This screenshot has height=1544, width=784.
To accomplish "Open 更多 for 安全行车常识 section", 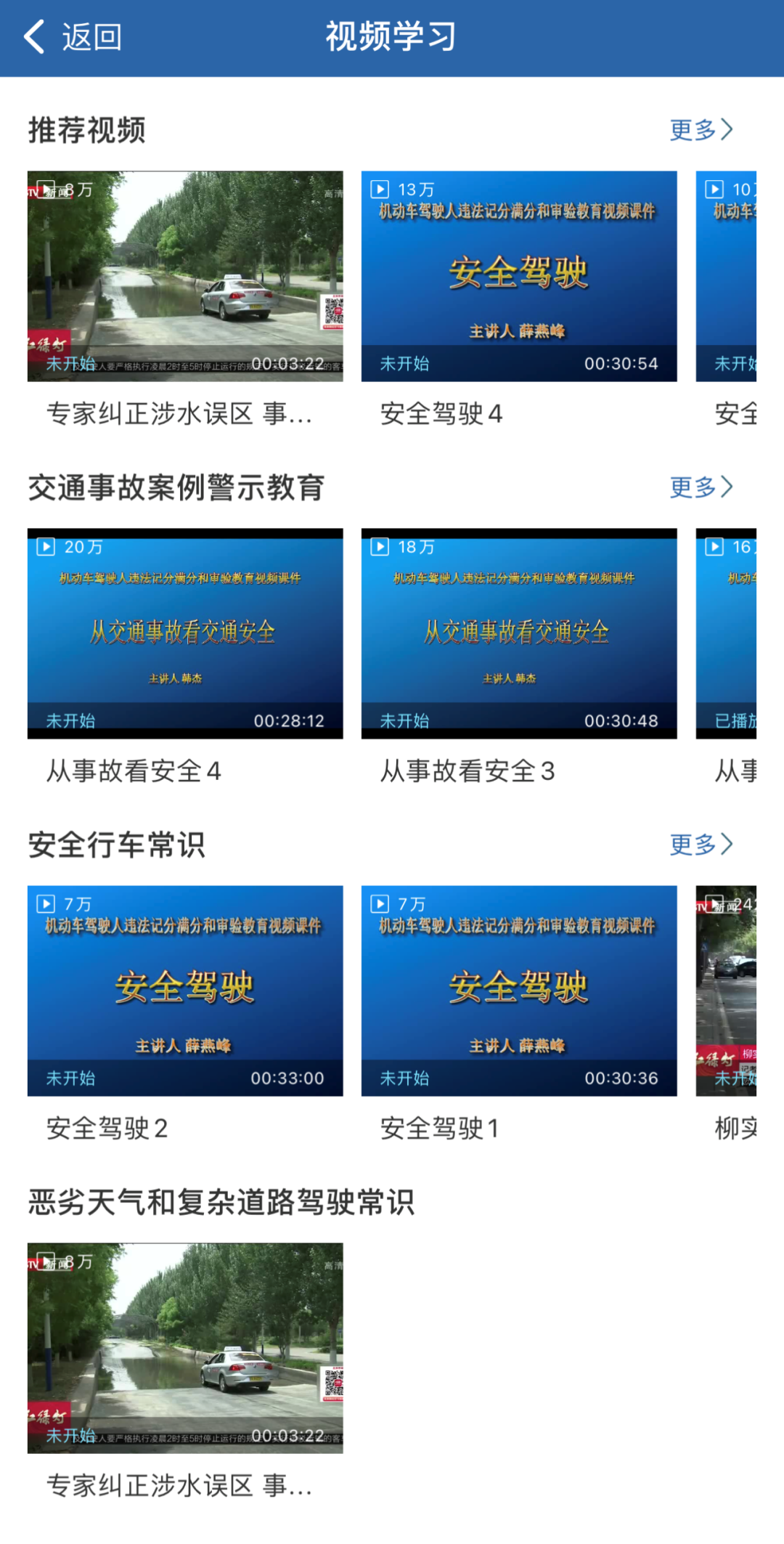I will point(701,845).
